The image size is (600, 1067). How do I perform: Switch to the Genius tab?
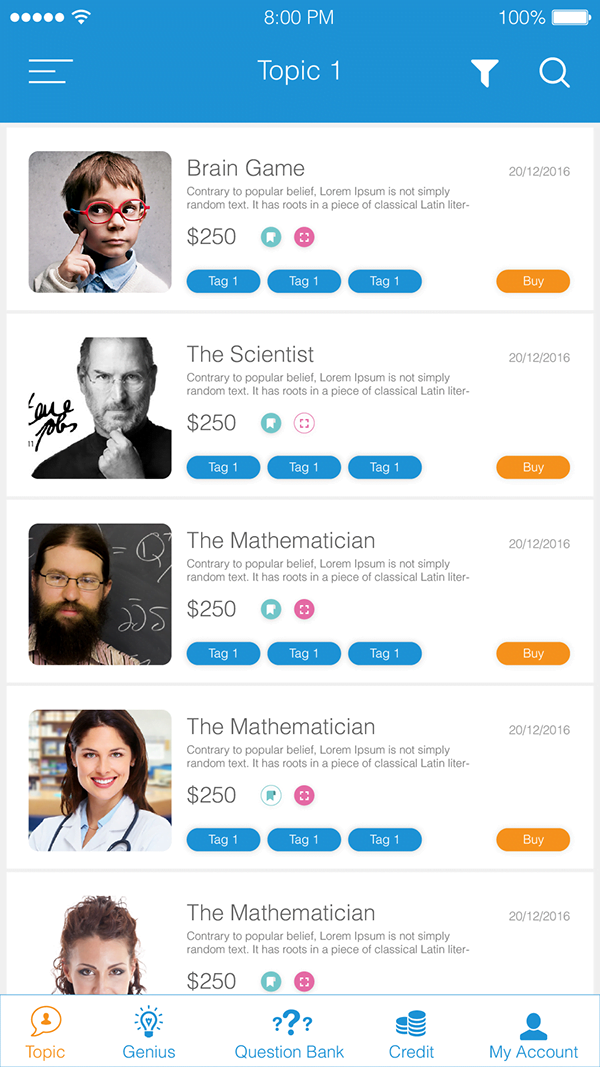149,1034
